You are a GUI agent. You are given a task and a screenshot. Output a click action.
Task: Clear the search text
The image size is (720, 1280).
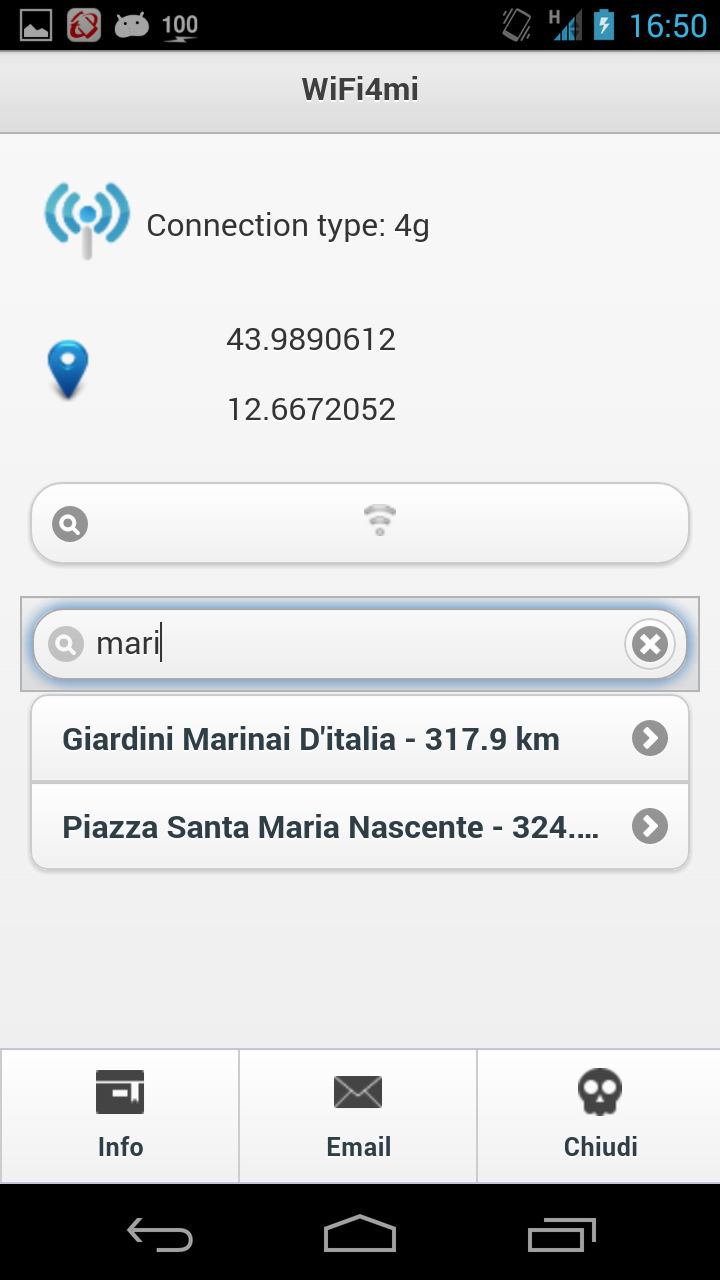(650, 644)
